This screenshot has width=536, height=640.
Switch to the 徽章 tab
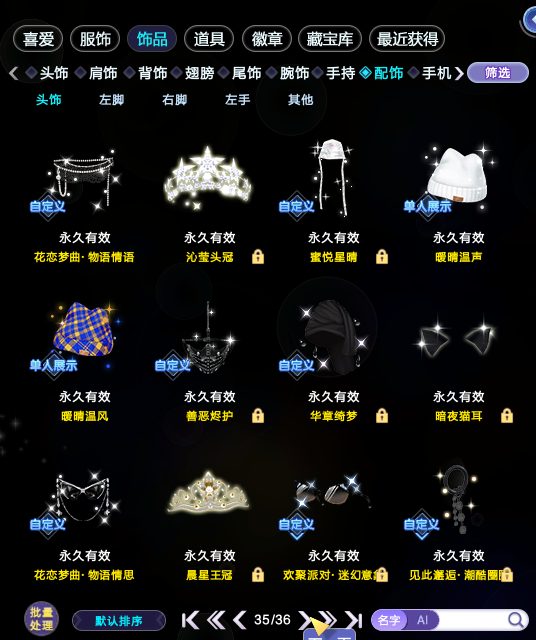[267, 39]
